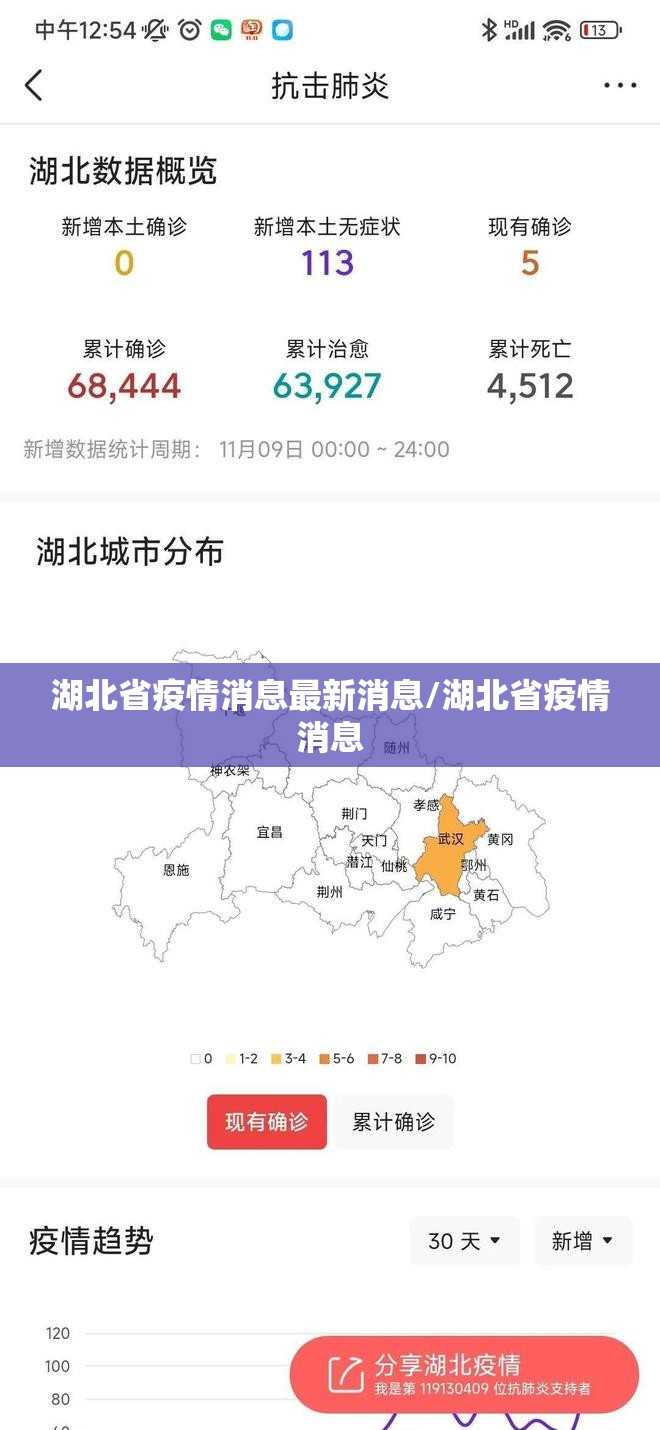Open the 30 天 time range dropdown
This screenshot has height=1430, width=660.
pyautogui.click(x=464, y=1241)
